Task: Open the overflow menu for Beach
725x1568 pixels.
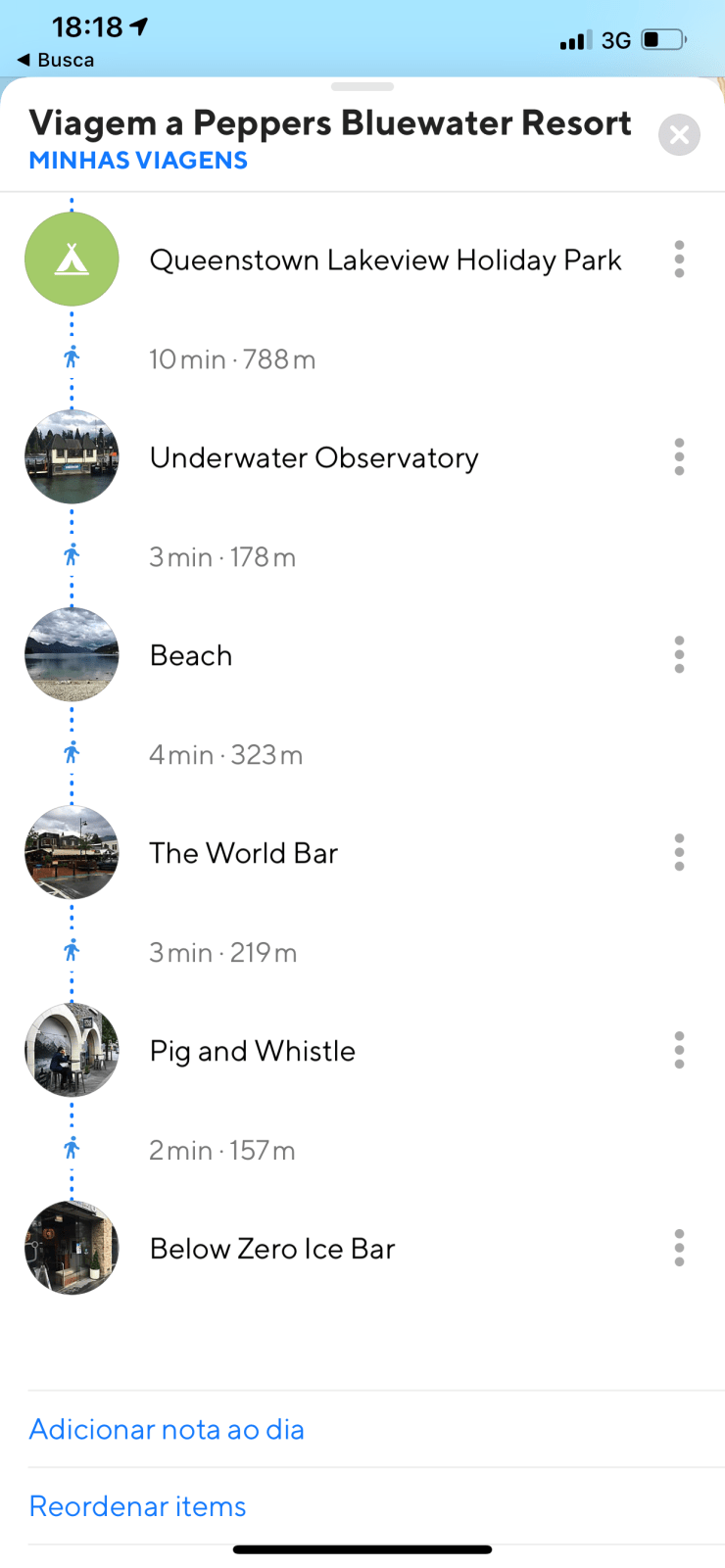Action: [x=679, y=655]
